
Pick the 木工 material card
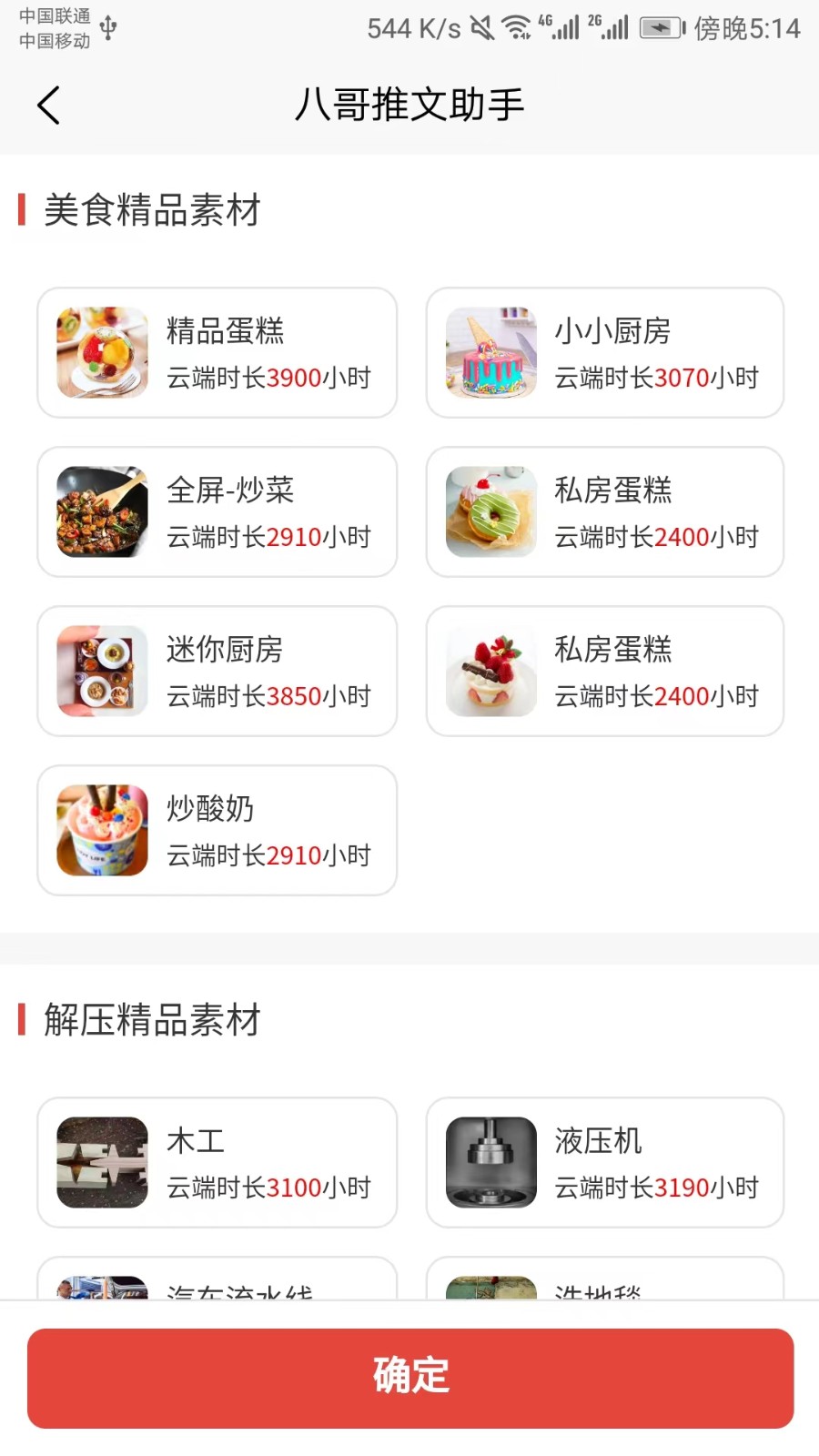[217, 1163]
